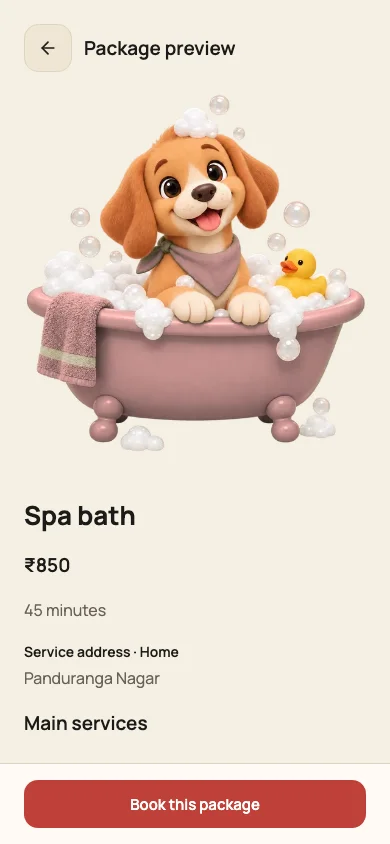The width and height of the screenshot is (390, 844).
Task: Book this package
Action: tap(195, 804)
